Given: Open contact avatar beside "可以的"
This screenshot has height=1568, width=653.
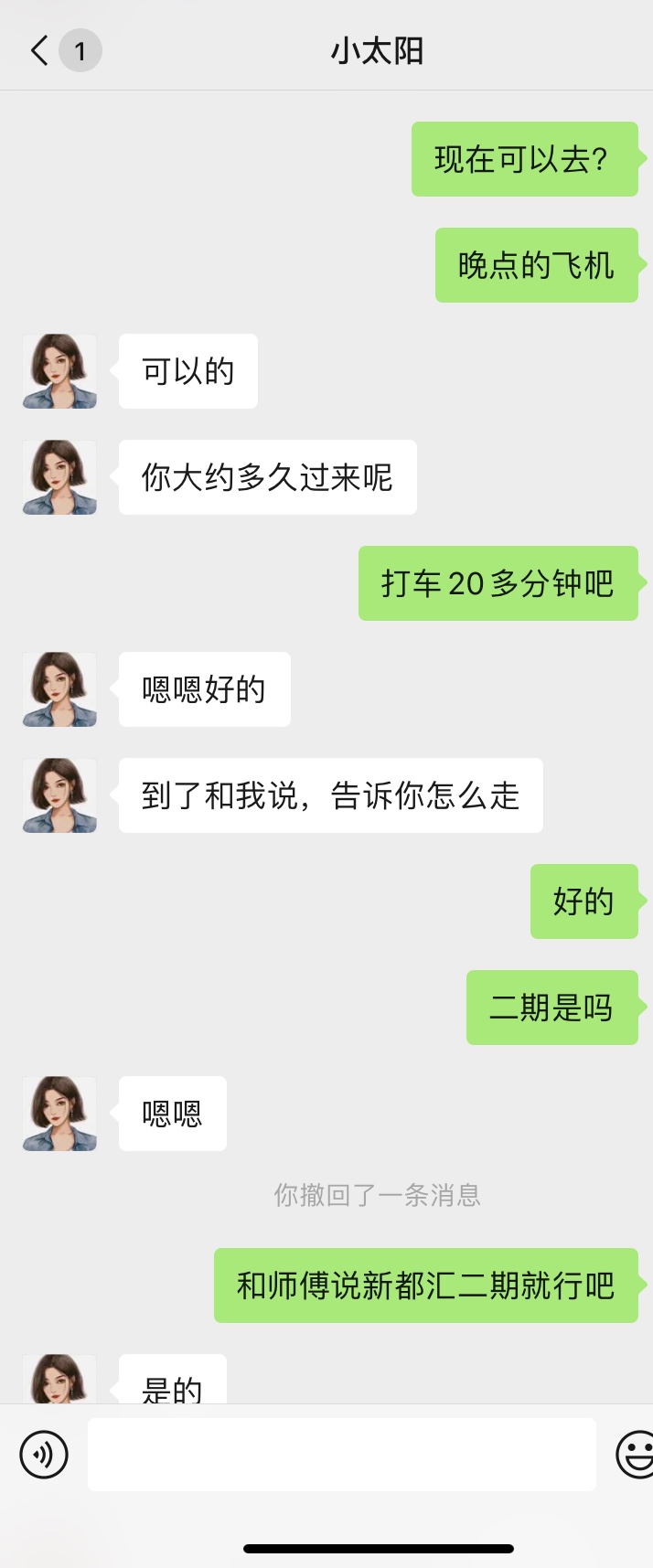Looking at the screenshot, I should tap(59, 371).
